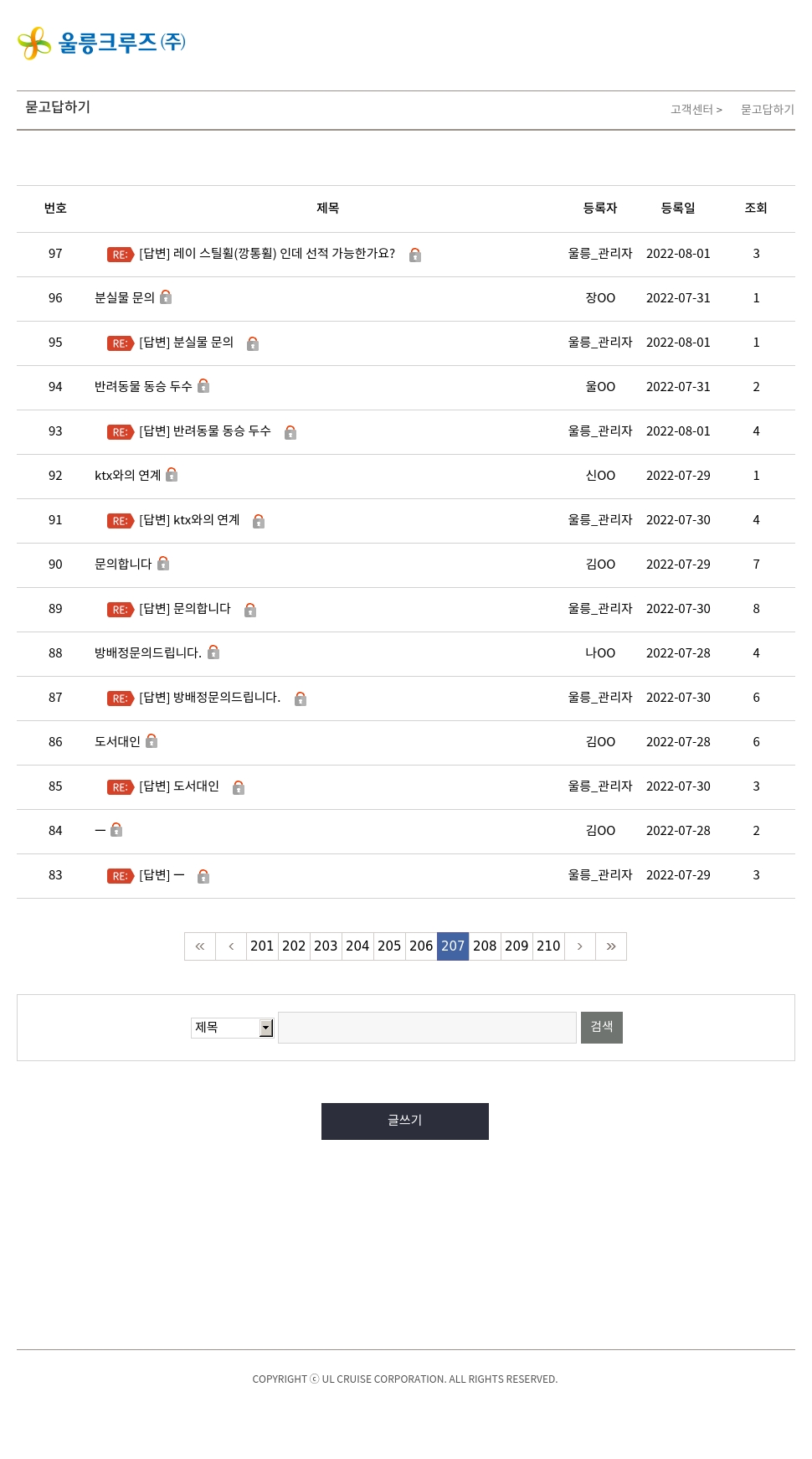Open the 방배정문의드립니다 post
Viewport: 812px width, 1459px height.
(x=148, y=652)
